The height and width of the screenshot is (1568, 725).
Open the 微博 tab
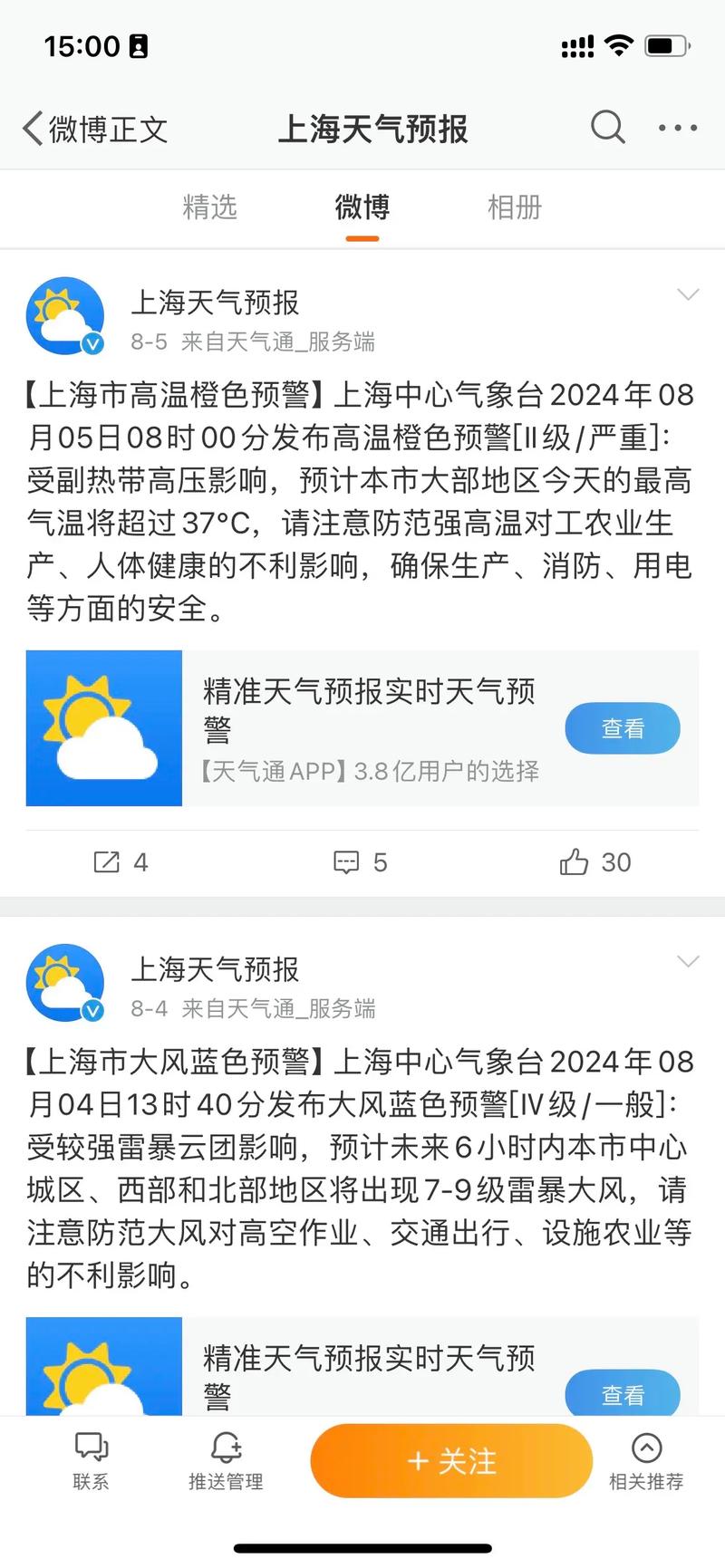click(x=362, y=207)
